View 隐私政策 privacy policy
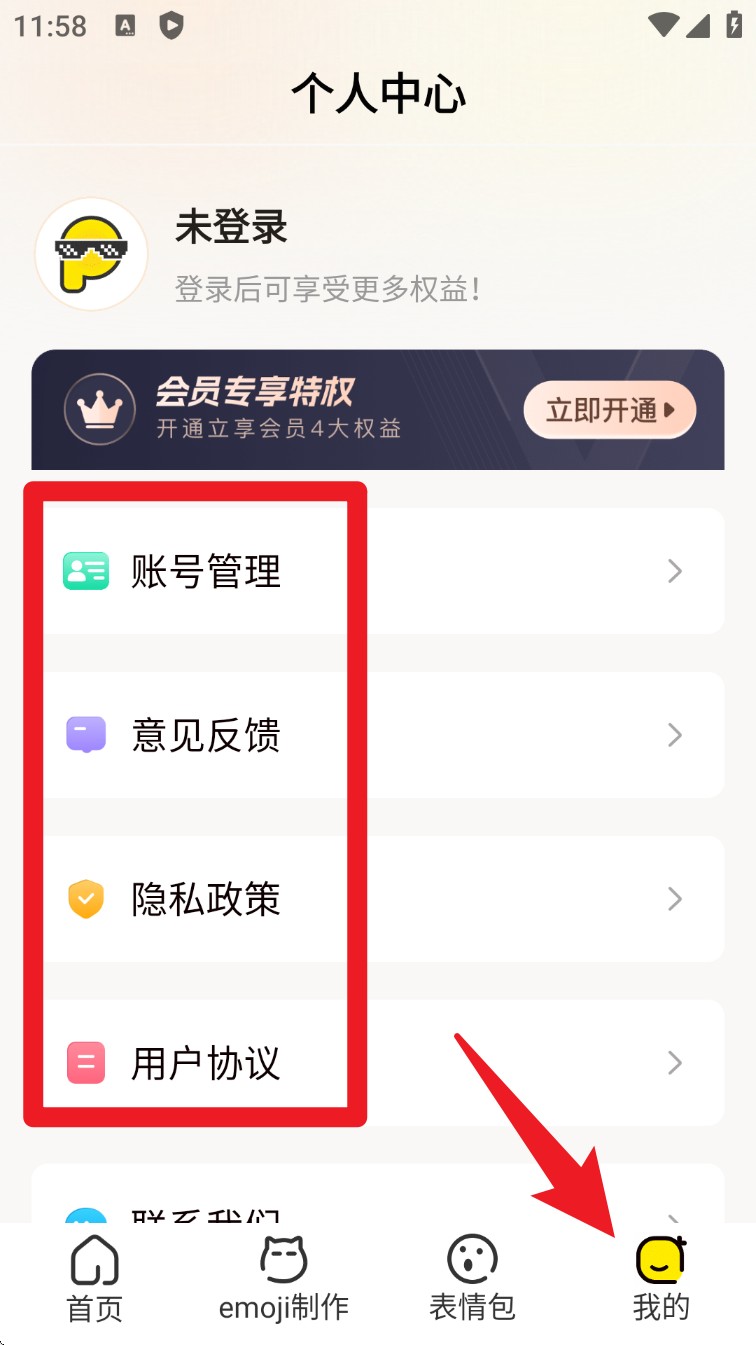The height and width of the screenshot is (1345, 756). click(x=377, y=899)
